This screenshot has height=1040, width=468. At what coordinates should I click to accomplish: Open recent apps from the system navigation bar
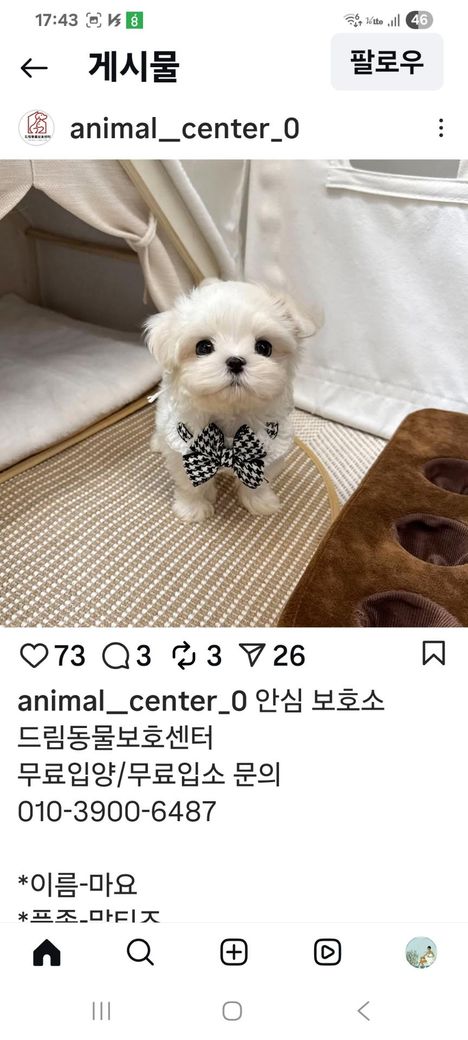[101, 1011]
